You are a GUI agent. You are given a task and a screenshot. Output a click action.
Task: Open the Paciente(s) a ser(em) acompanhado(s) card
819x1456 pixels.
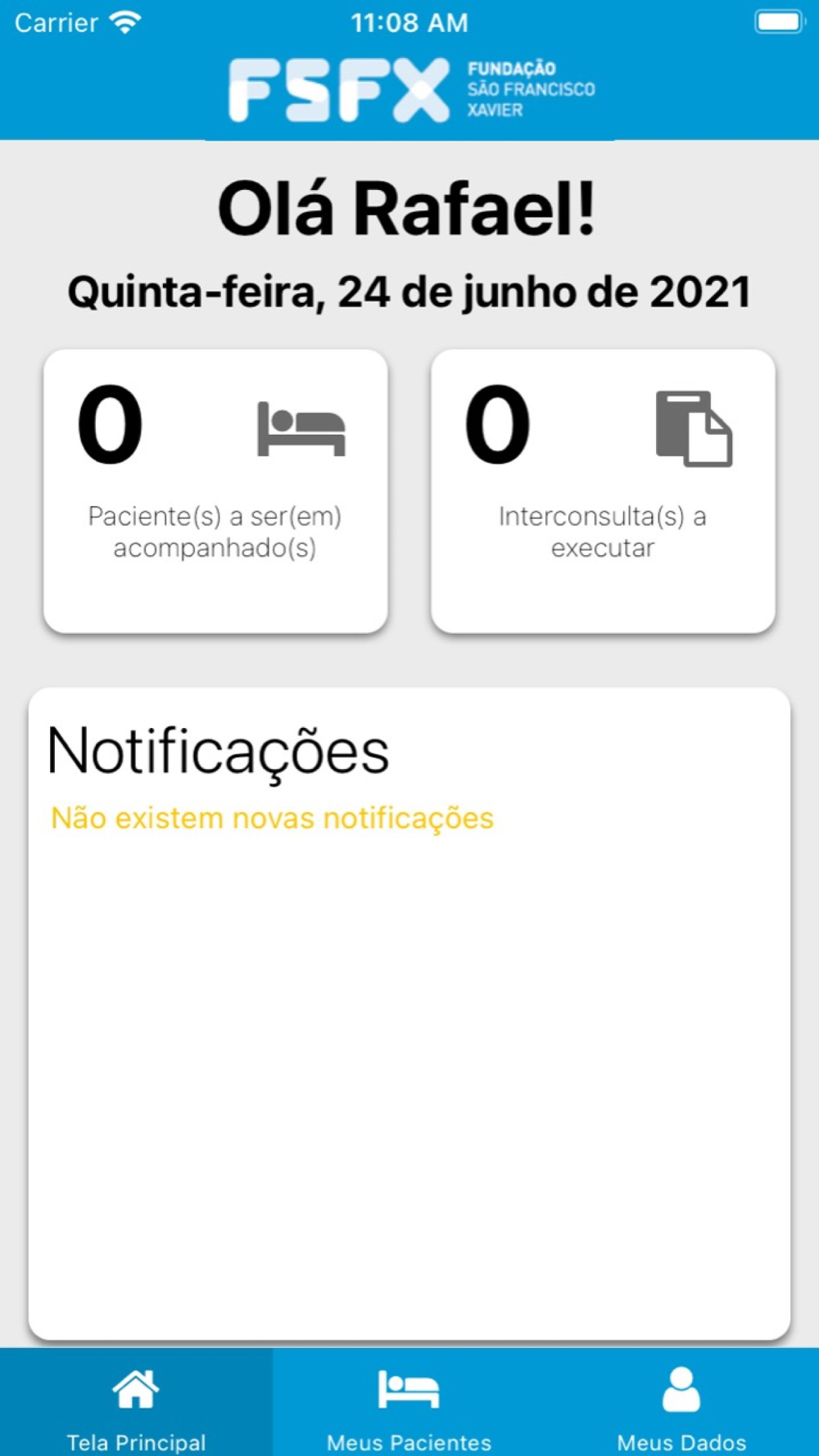(215, 491)
